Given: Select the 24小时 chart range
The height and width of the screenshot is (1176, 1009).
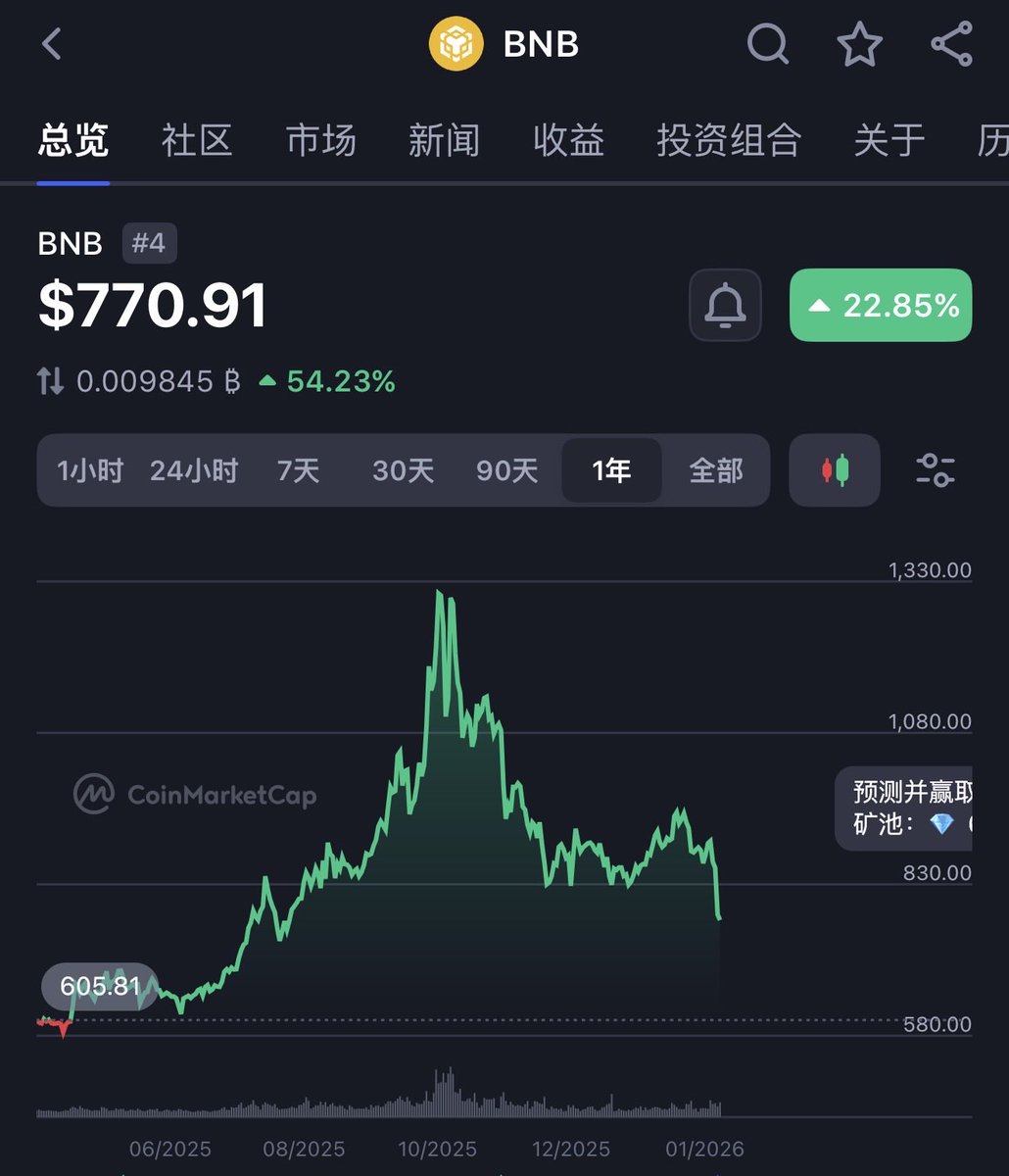Looking at the screenshot, I should tap(194, 471).
